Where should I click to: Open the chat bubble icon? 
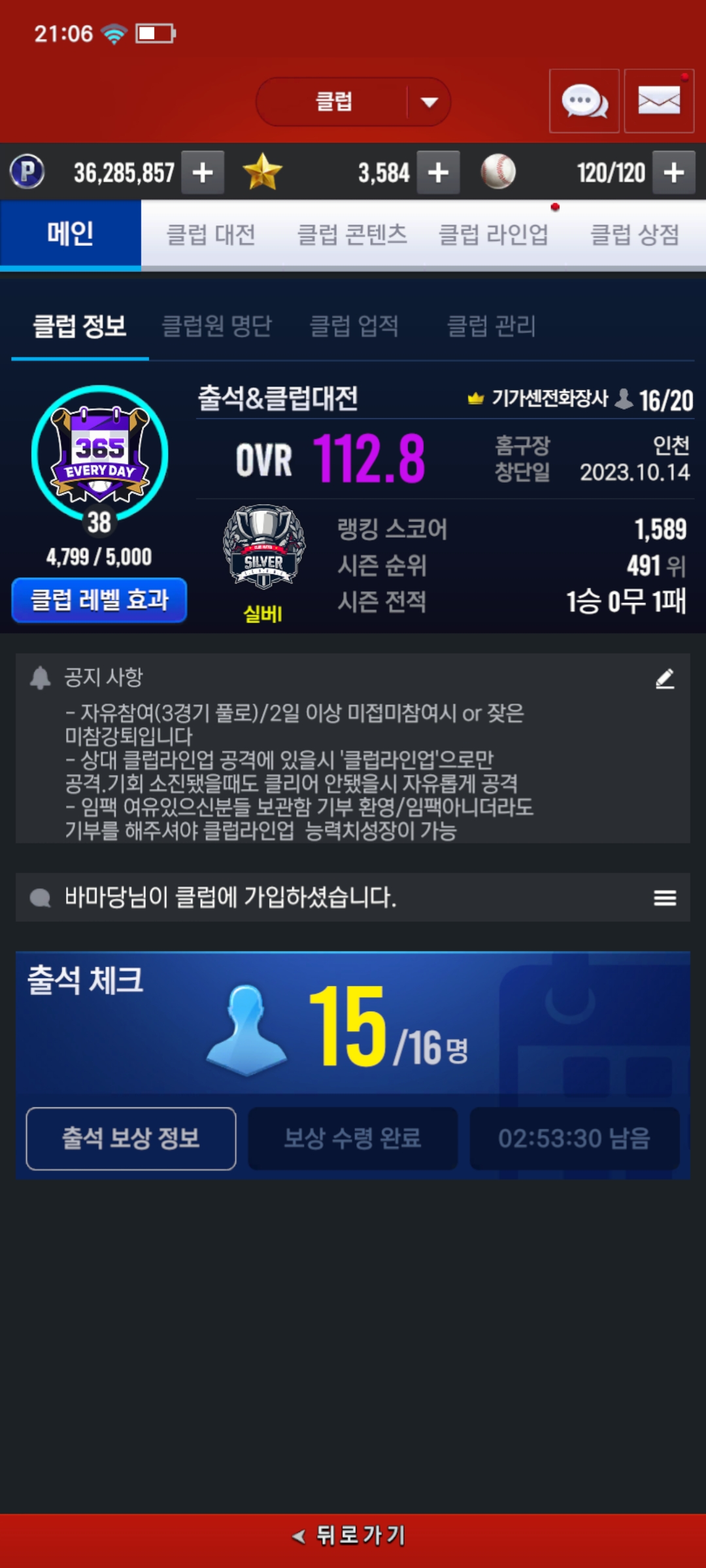584,101
